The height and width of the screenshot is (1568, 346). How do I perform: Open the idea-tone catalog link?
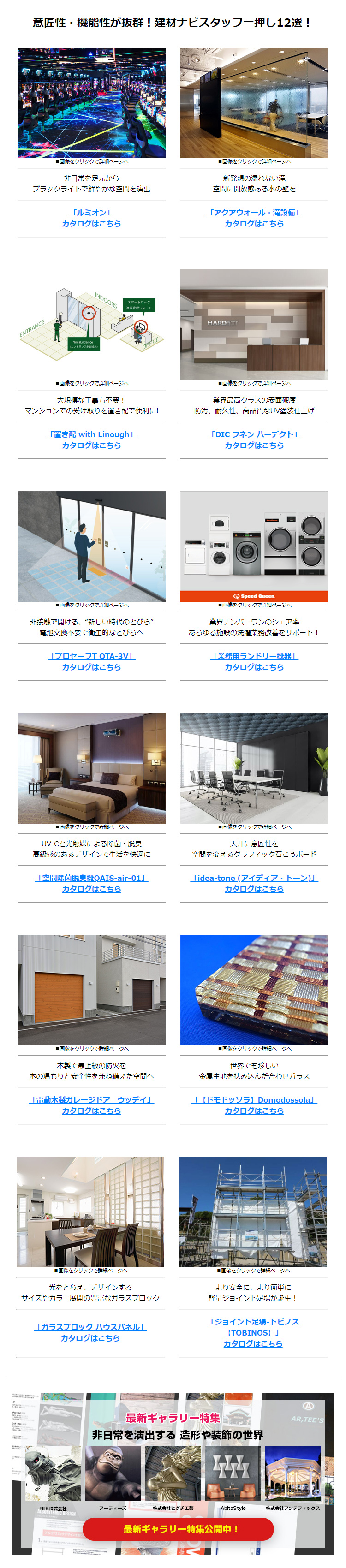click(x=253, y=883)
